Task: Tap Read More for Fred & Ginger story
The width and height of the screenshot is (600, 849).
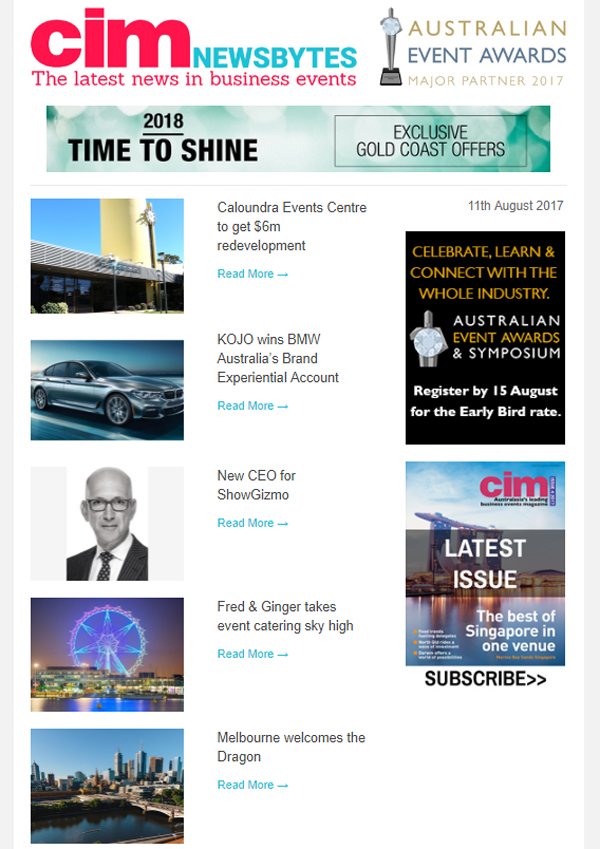Action: pyautogui.click(x=252, y=654)
